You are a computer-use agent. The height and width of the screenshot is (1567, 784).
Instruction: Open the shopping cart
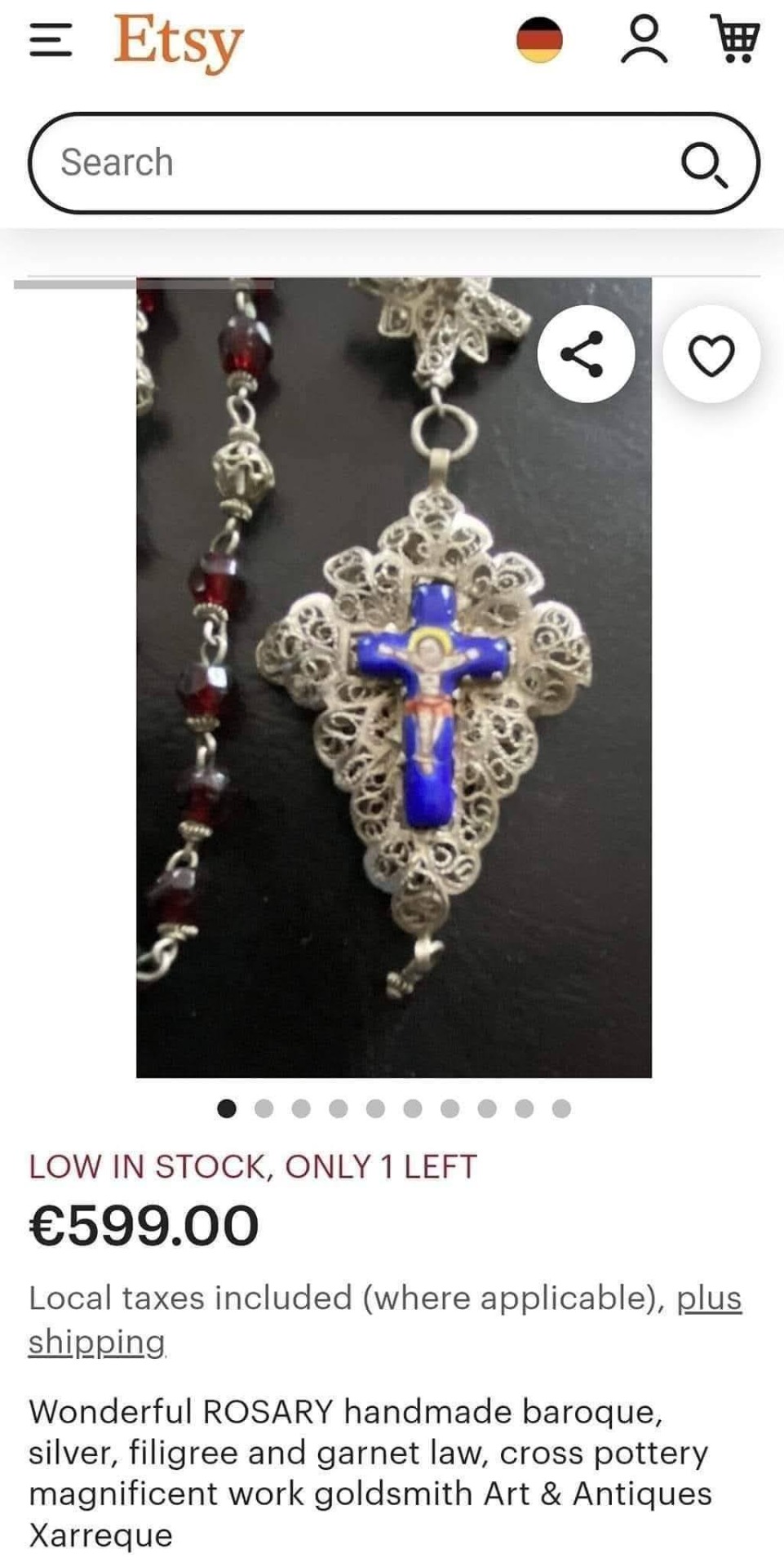tap(736, 39)
